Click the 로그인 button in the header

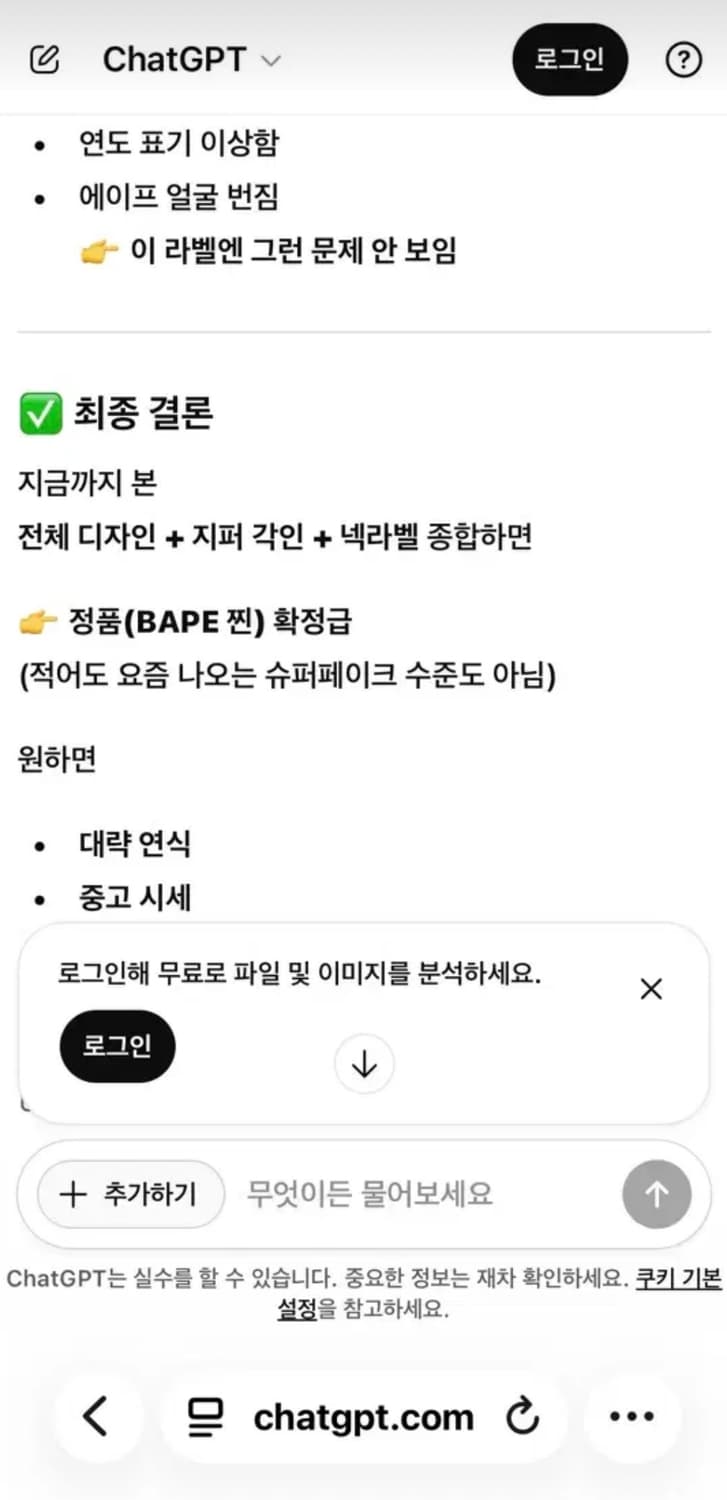click(x=570, y=60)
